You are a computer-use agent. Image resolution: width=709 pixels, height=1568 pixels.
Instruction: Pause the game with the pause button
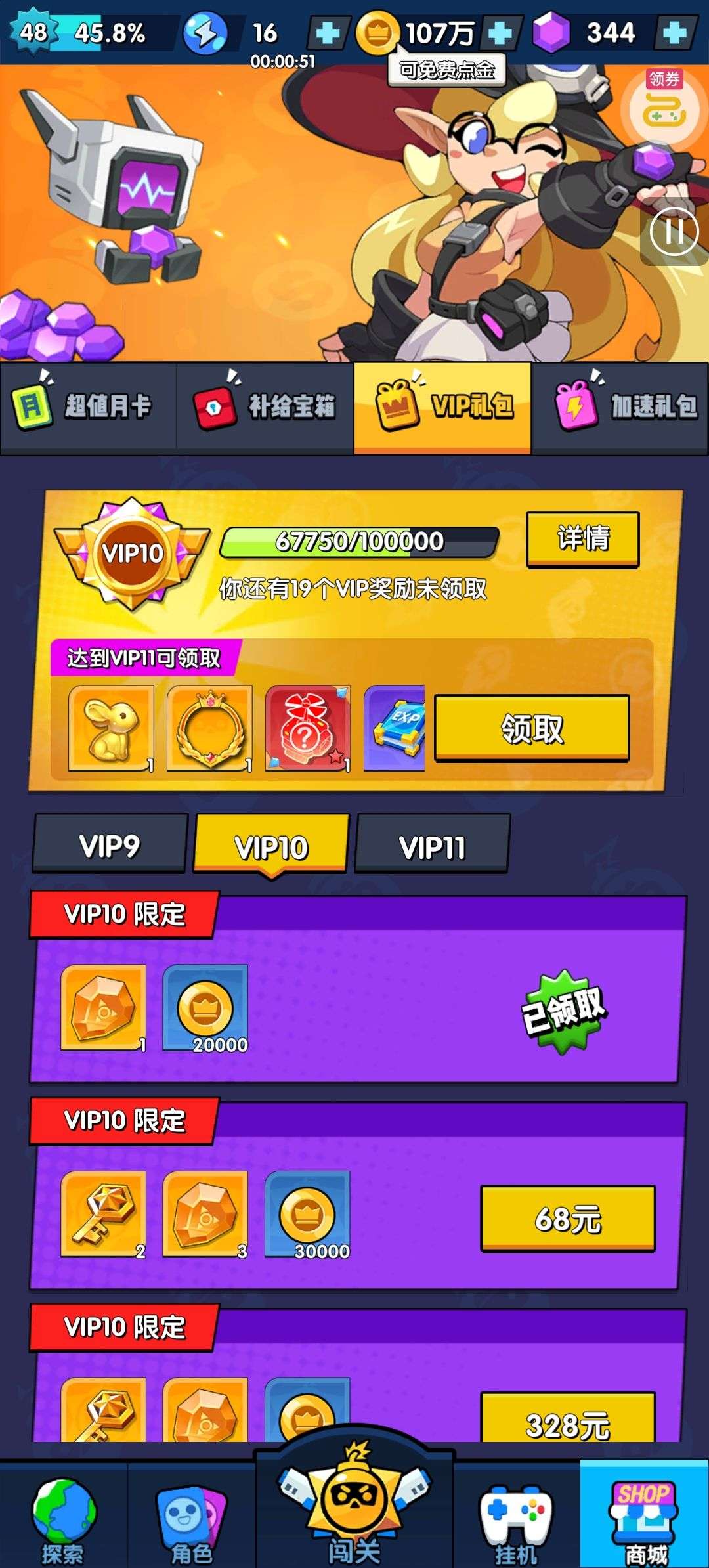674,231
